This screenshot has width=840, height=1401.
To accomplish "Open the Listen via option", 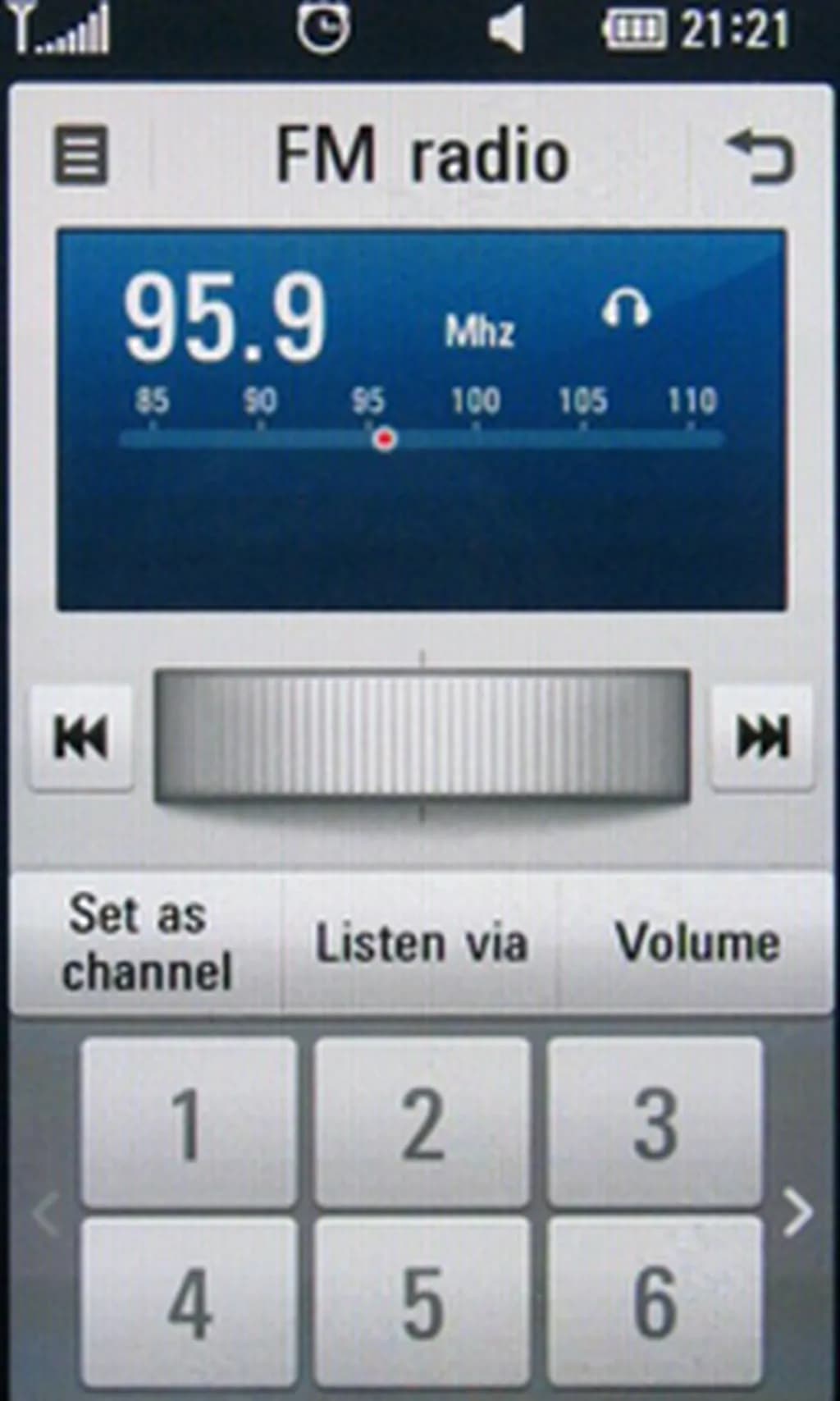I will coord(421,943).
